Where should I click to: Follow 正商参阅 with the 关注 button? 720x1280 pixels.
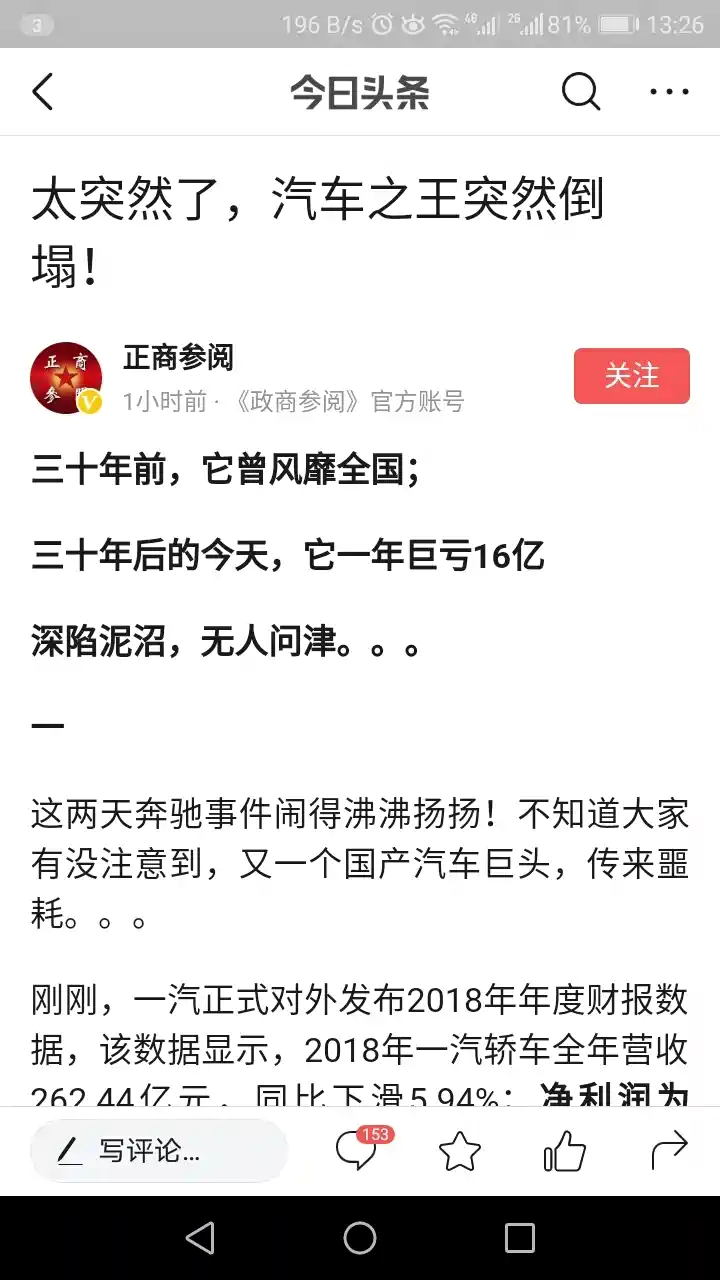tap(631, 376)
